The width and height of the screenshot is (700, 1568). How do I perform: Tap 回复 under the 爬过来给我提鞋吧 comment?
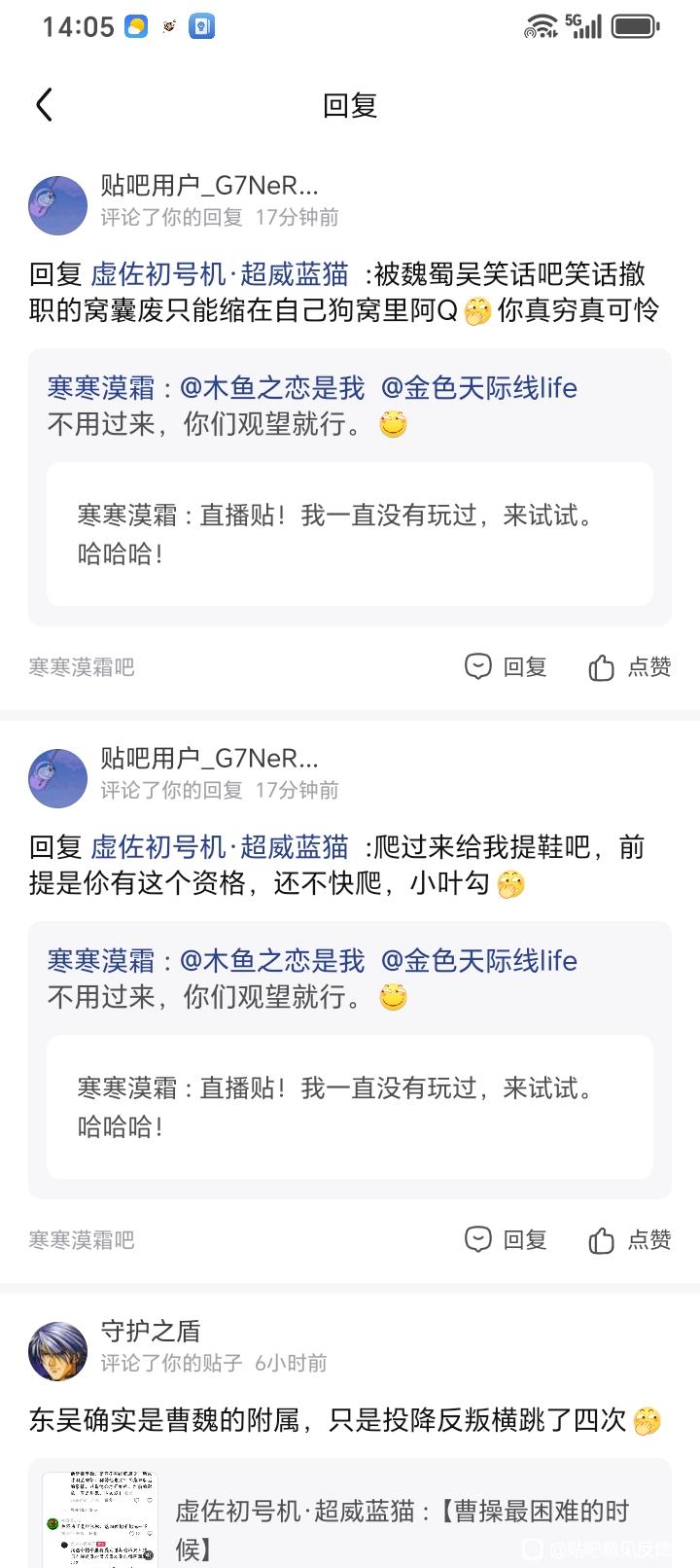pyautogui.click(x=506, y=1239)
